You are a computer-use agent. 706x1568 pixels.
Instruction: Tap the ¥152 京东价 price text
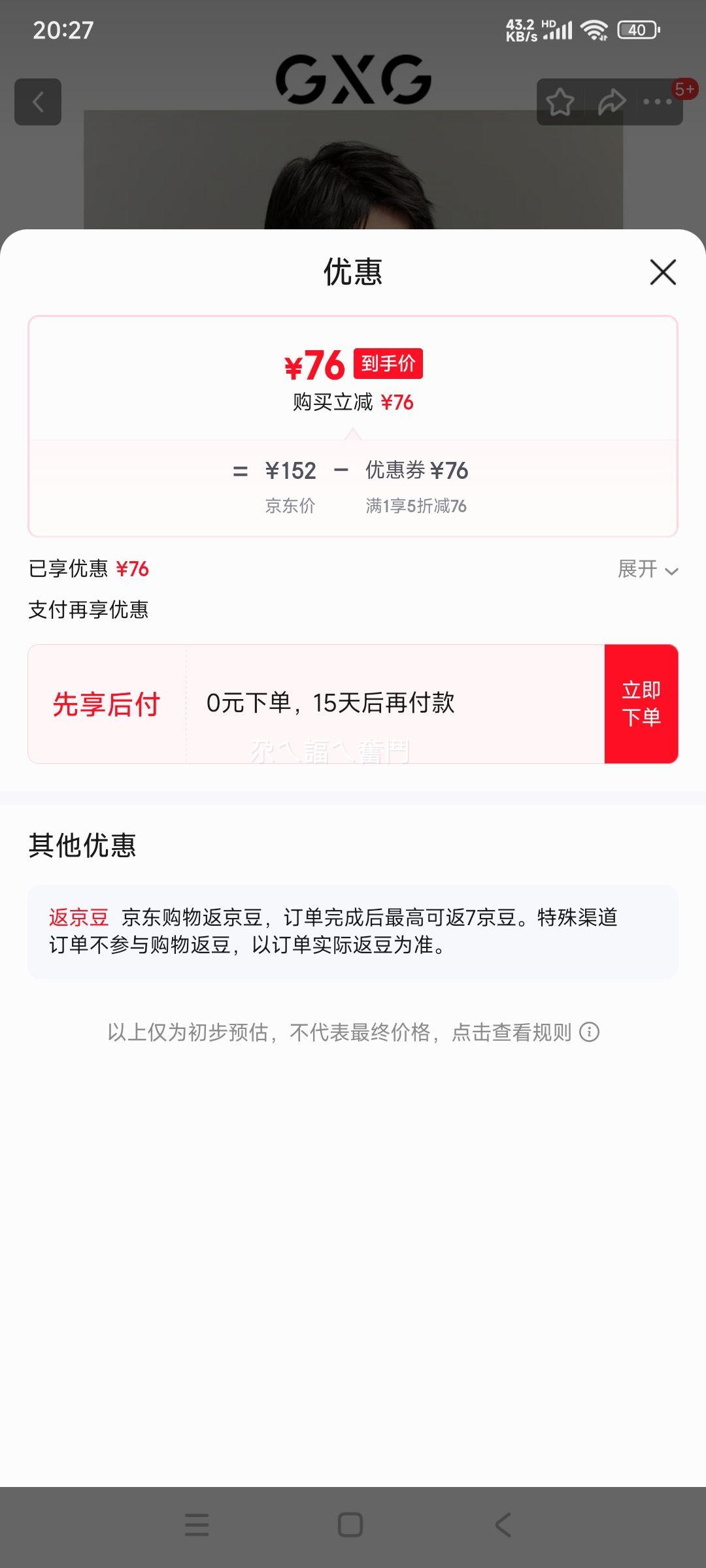tap(290, 470)
